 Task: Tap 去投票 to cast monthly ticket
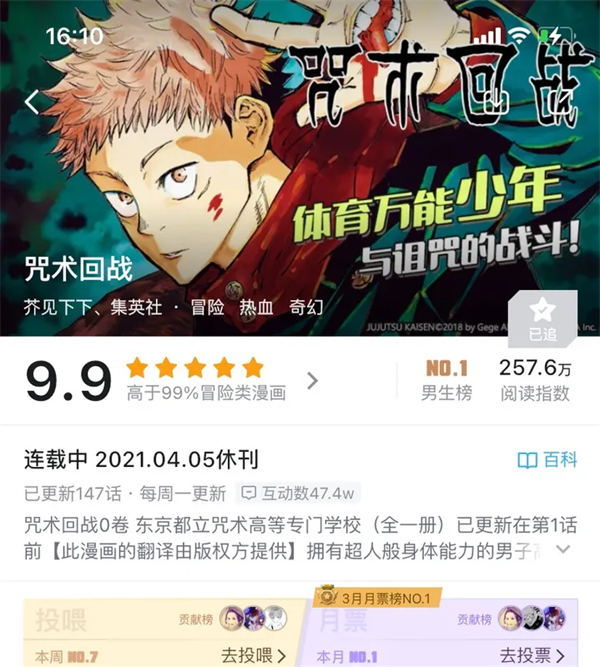533,656
